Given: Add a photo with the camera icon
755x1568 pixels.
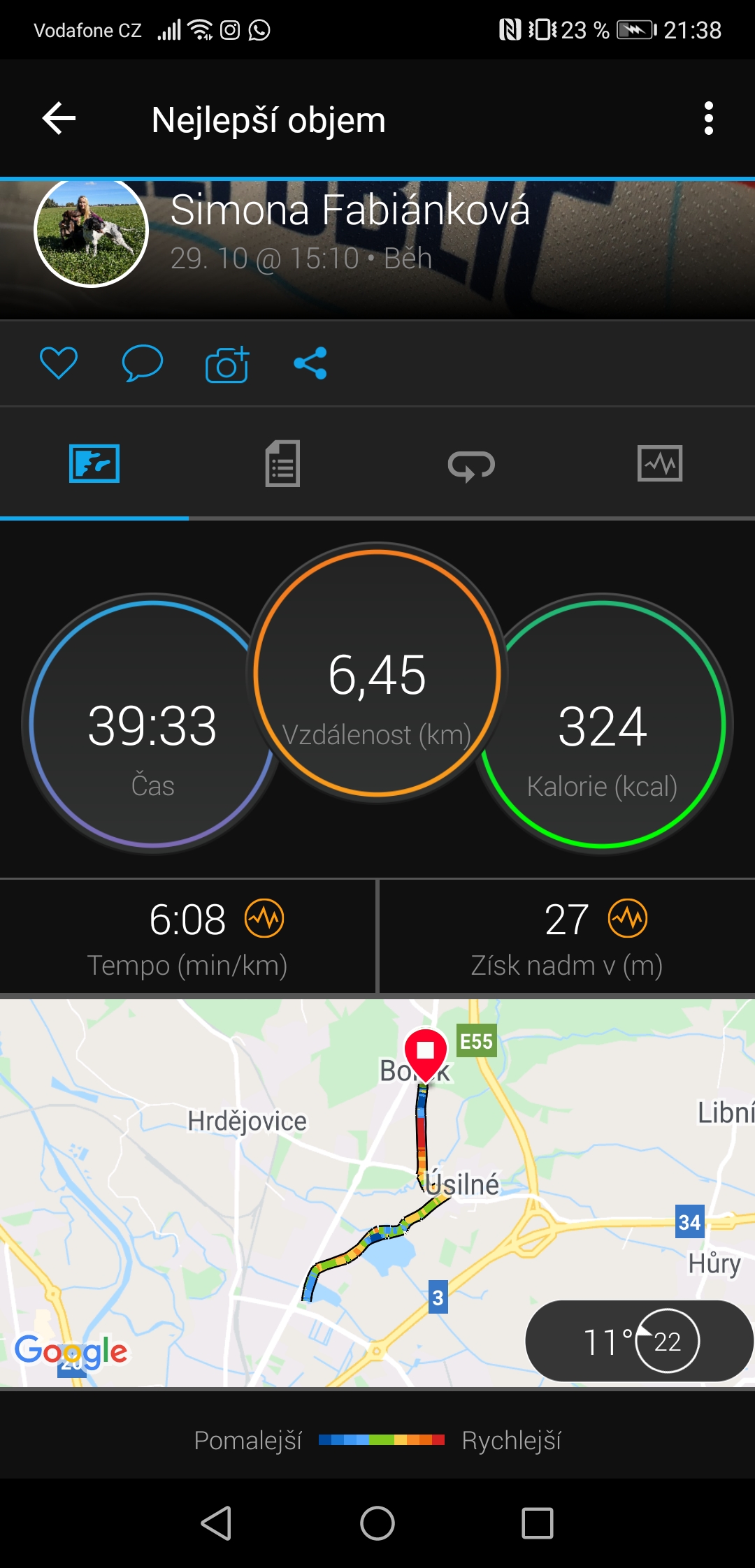Looking at the screenshot, I should coord(226,363).
